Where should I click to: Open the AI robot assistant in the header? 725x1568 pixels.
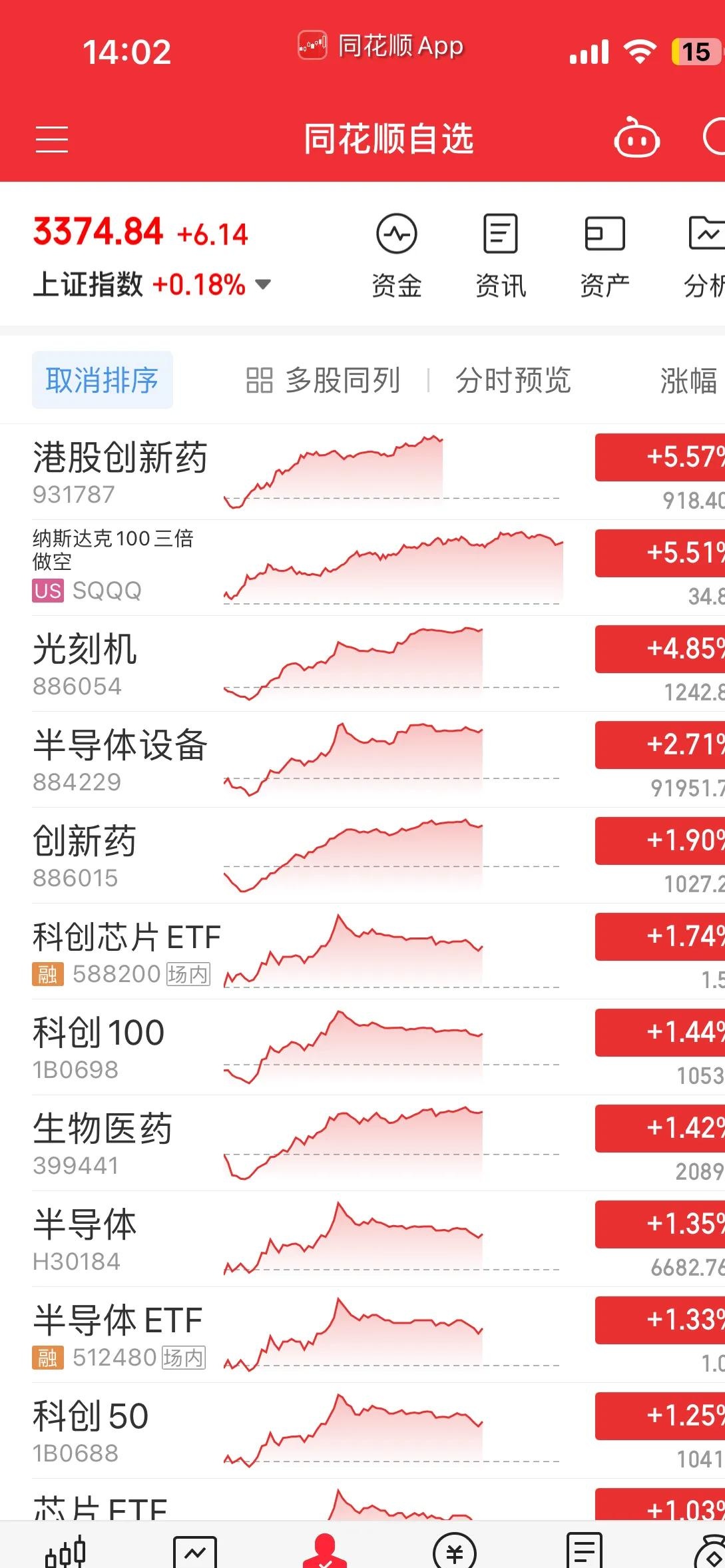click(x=636, y=138)
